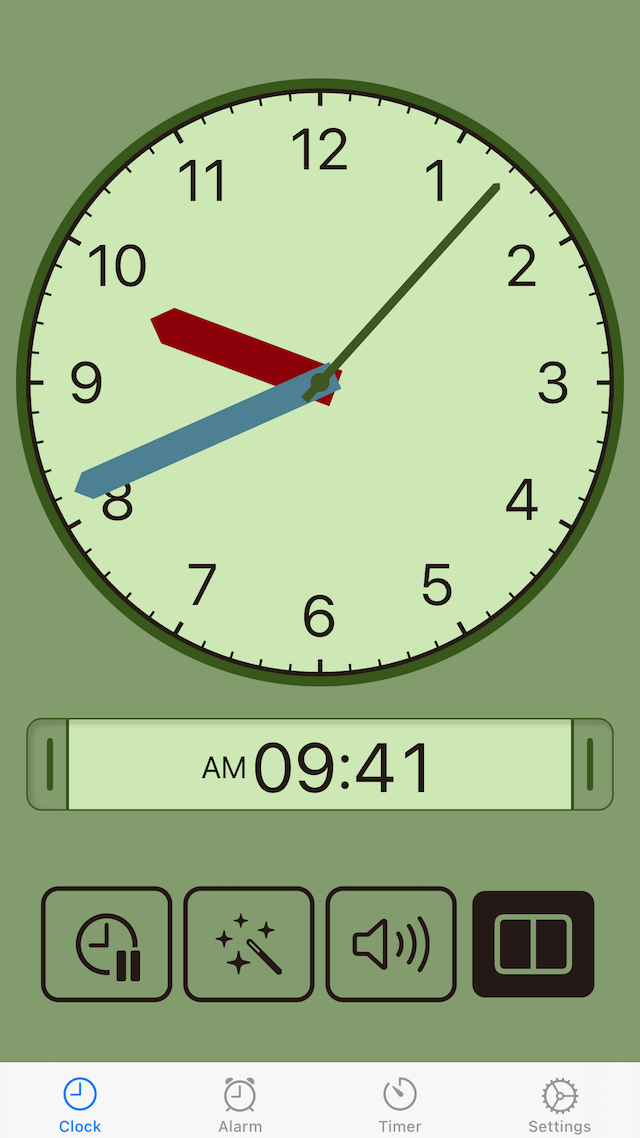Toggle the split-panel display button
The height and width of the screenshot is (1138, 640).
click(x=533, y=943)
